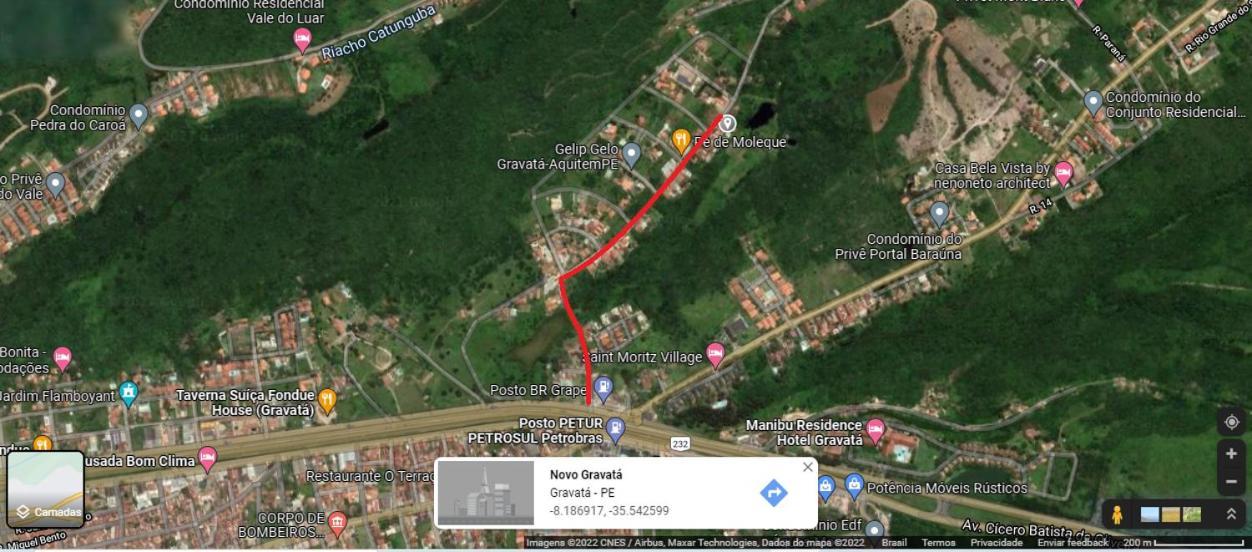
Task: Open the Camadas layers switcher
Action: pyautogui.click(x=45, y=490)
